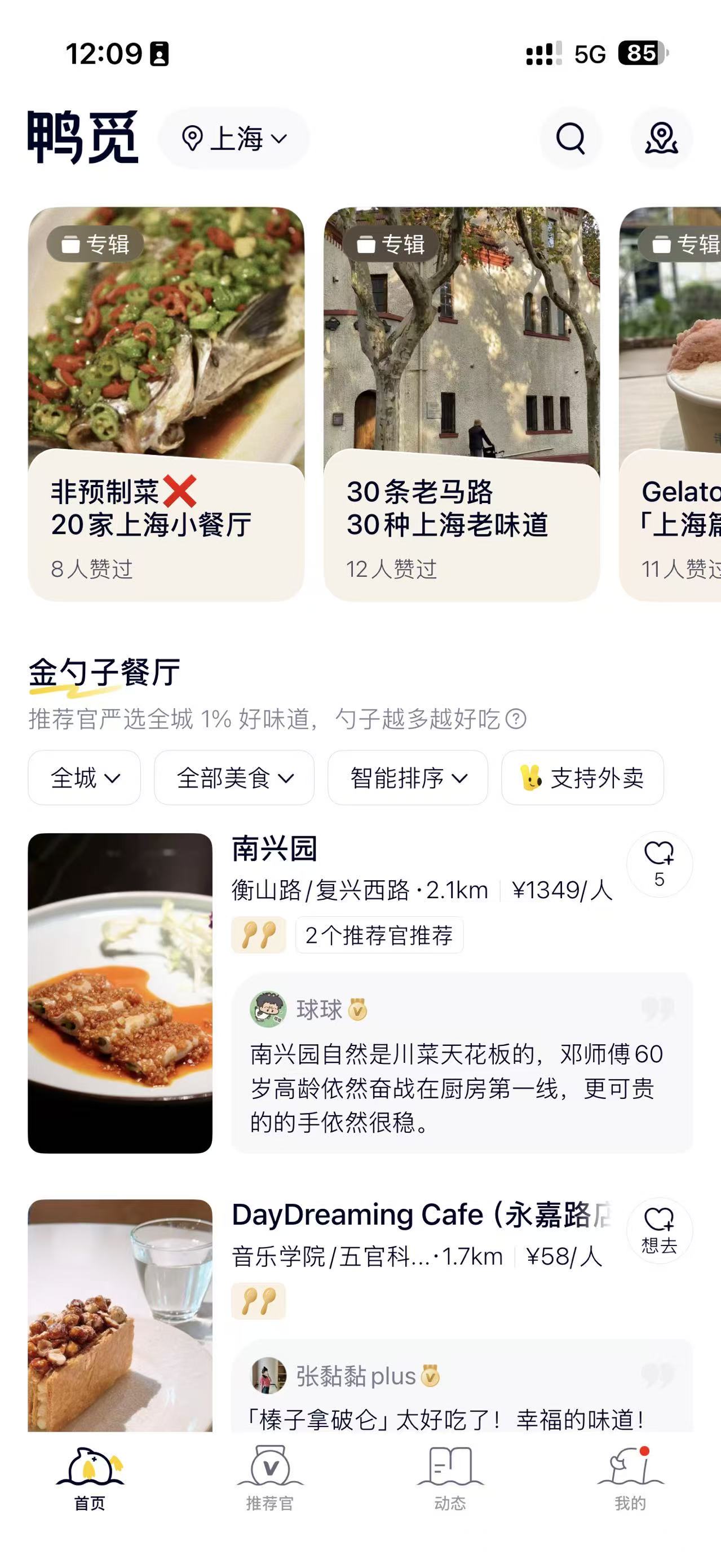Expand the 全部美食 cuisine filter
The height and width of the screenshot is (1568, 721).
coord(235,778)
